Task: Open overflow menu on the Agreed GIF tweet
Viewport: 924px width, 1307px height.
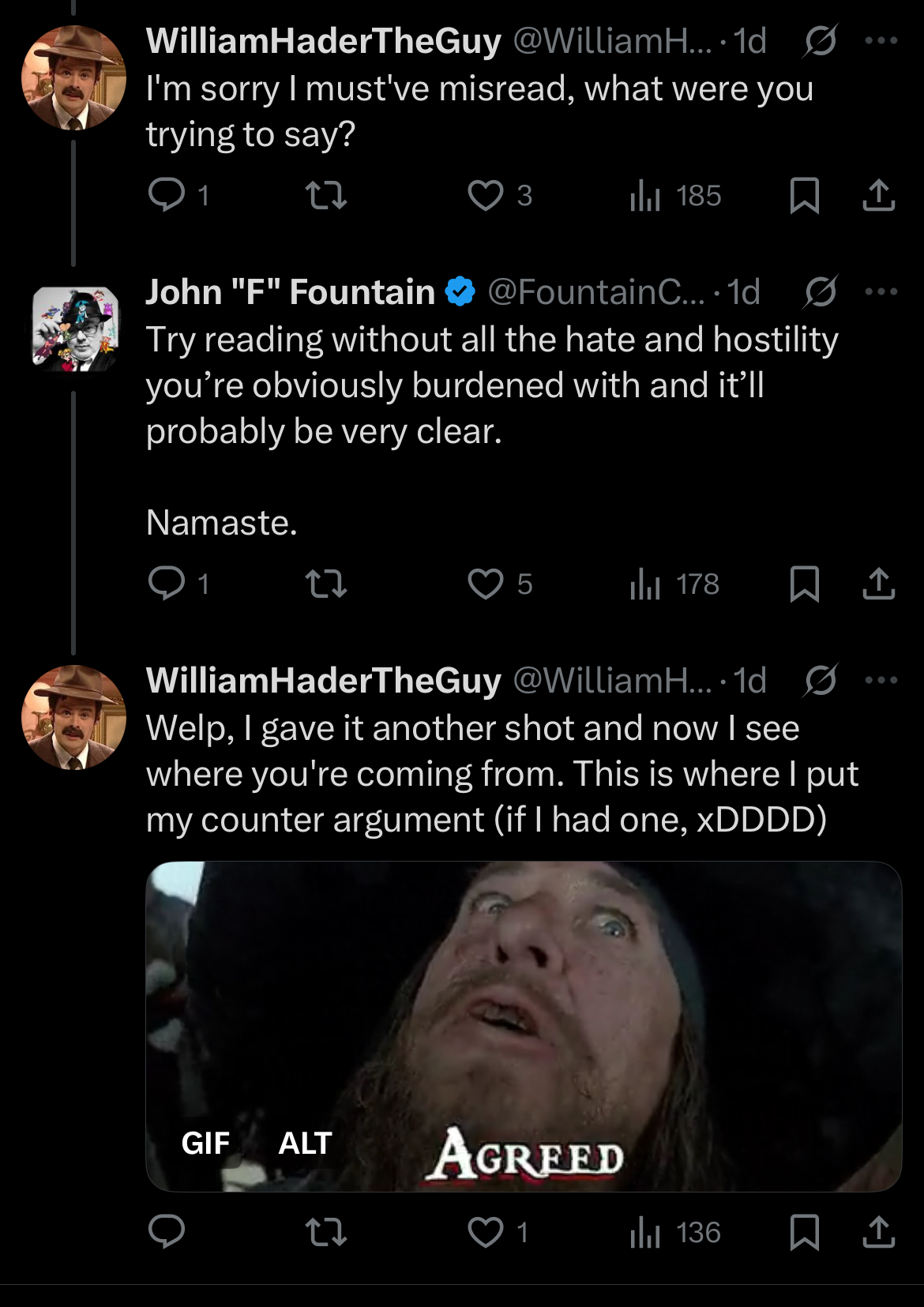Action: (881, 680)
